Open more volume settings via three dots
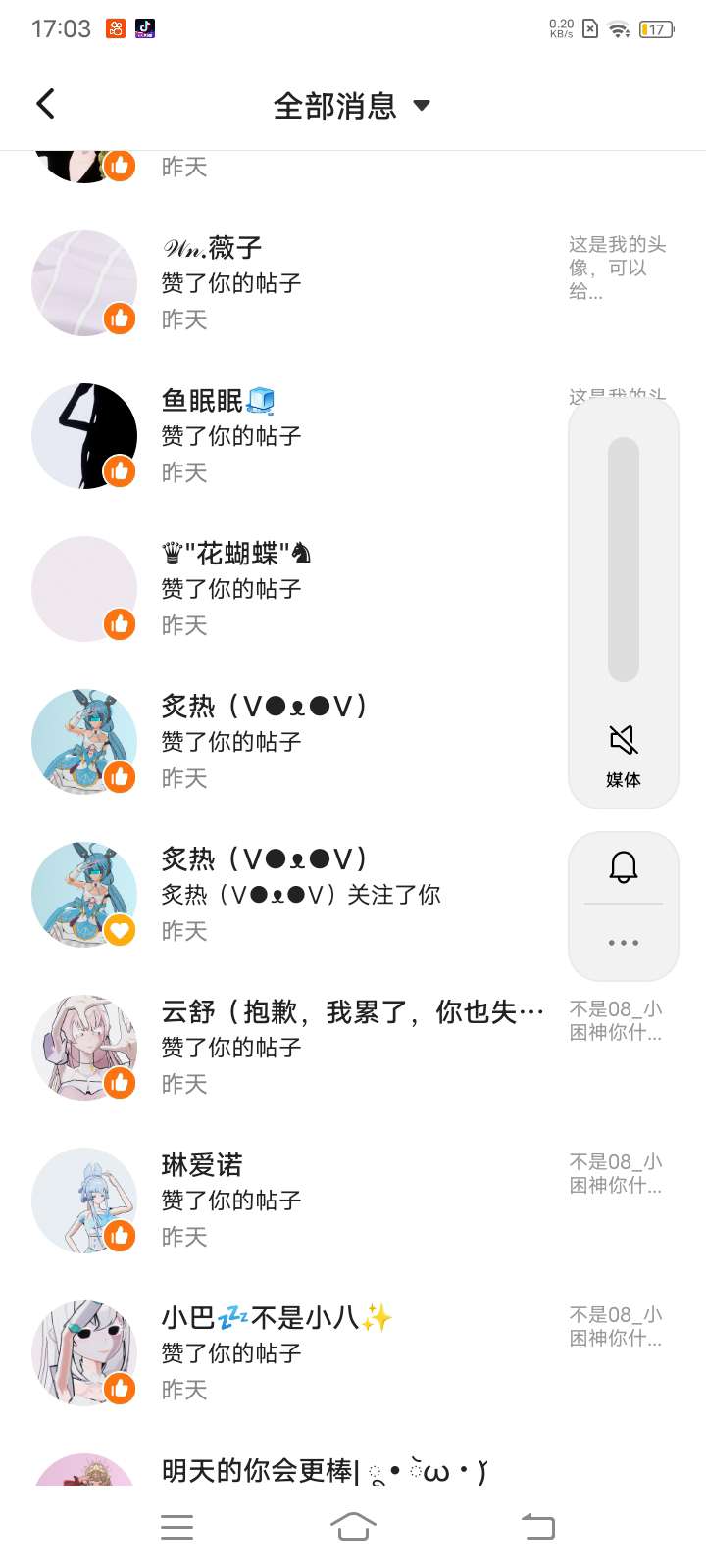This screenshot has width=706, height=1568. coord(624,943)
